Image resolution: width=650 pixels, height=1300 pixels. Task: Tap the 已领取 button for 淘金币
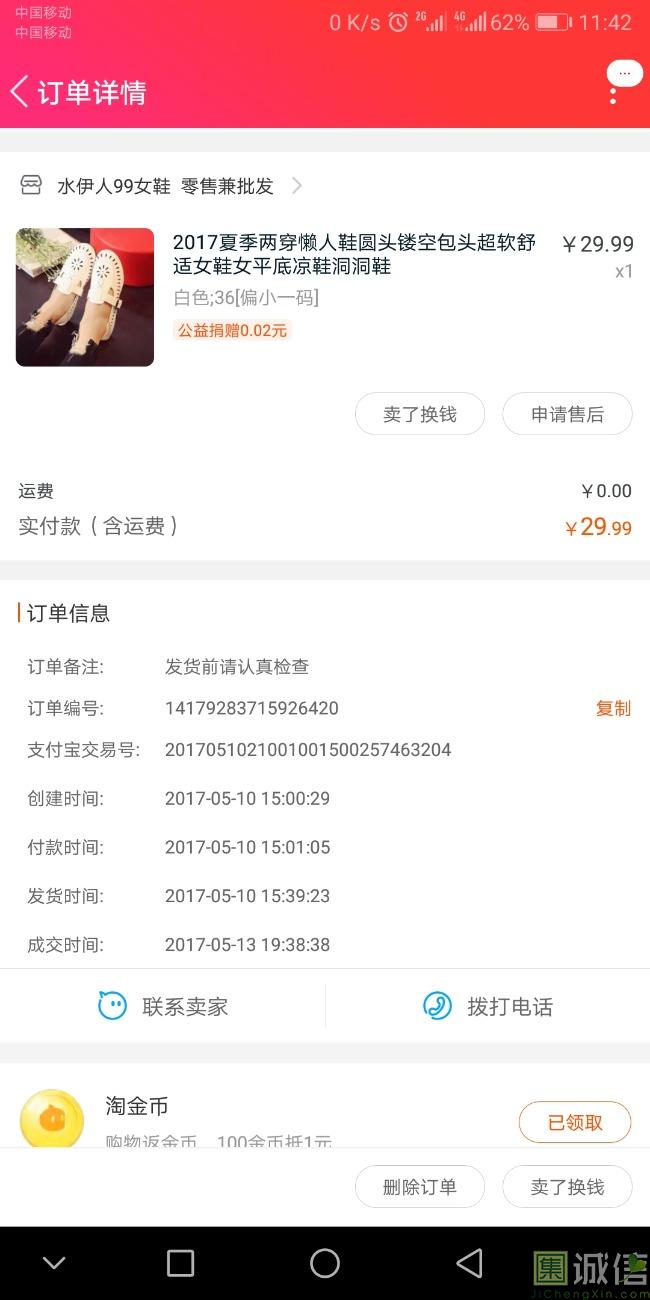pos(574,1122)
